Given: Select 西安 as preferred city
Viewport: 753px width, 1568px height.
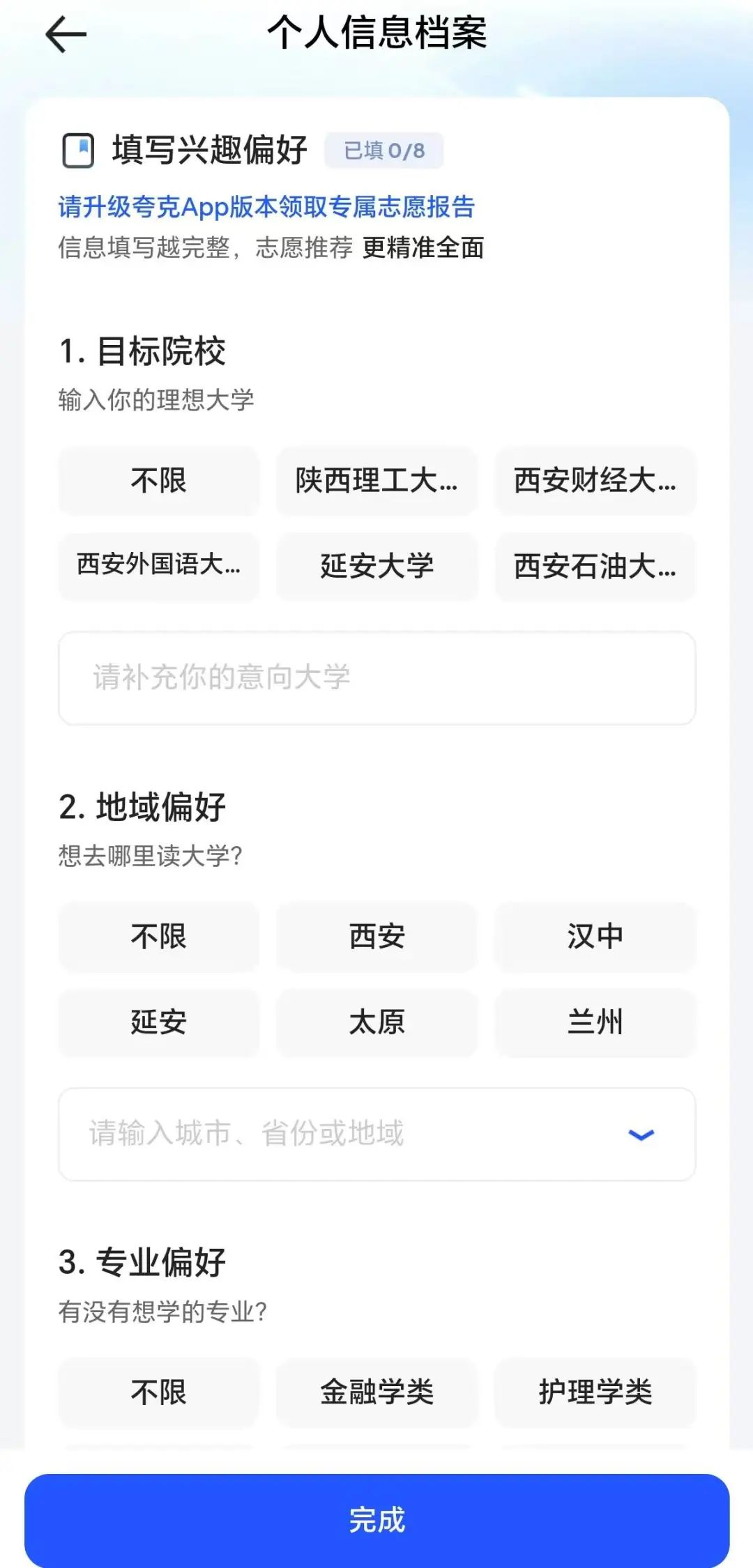Looking at the screenshot, I should 376,937.
